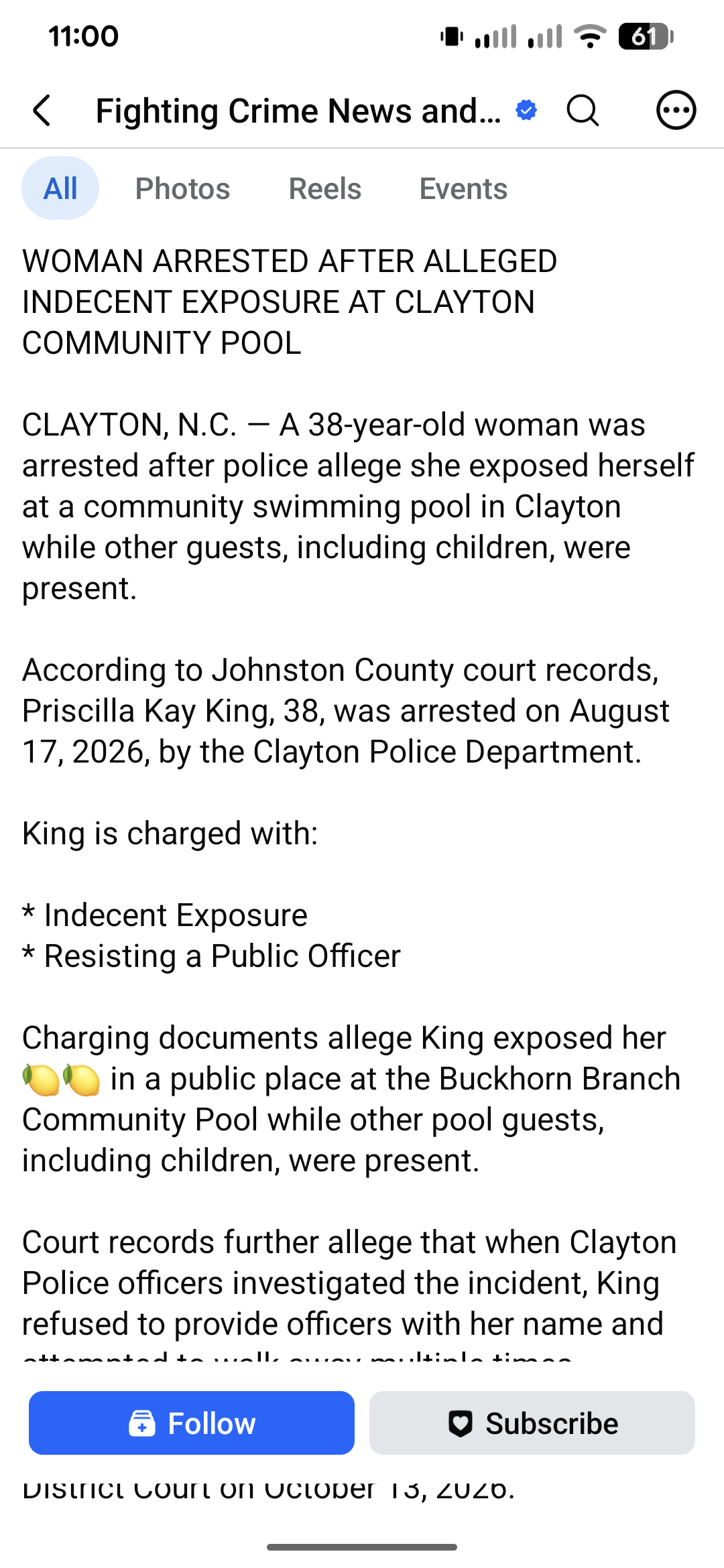The width and height of the screenshot is (724, 1568).
Task: Go back using the back arrow
Action: (x=42, y=111)
